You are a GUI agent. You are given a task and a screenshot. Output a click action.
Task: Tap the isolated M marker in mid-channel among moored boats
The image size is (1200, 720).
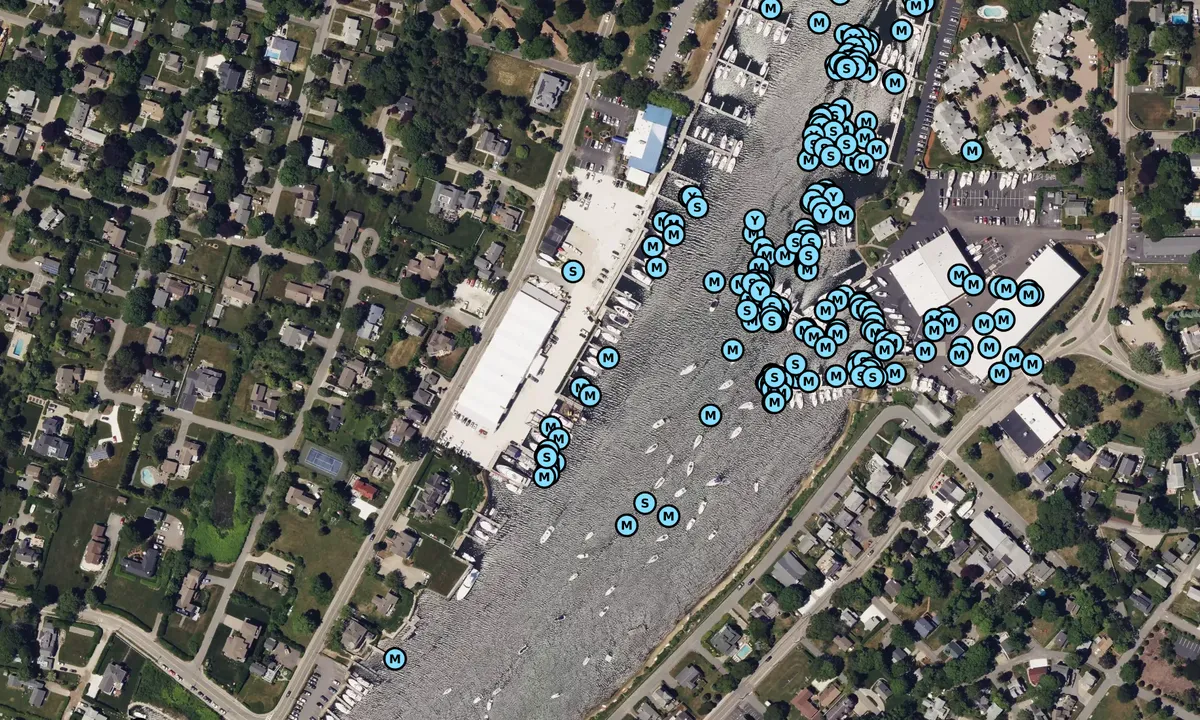click(710, 414)
